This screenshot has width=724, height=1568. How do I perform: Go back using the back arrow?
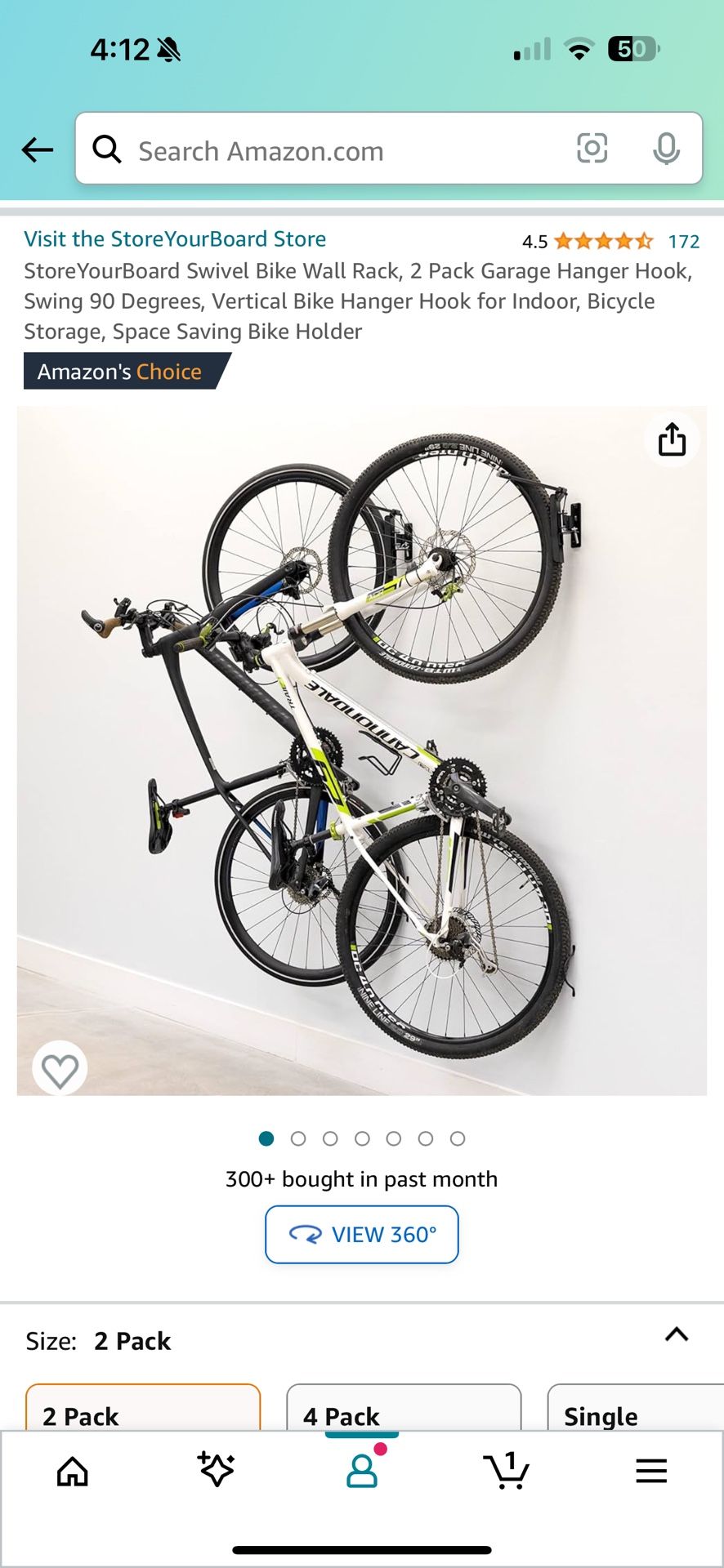coord(37,149)
